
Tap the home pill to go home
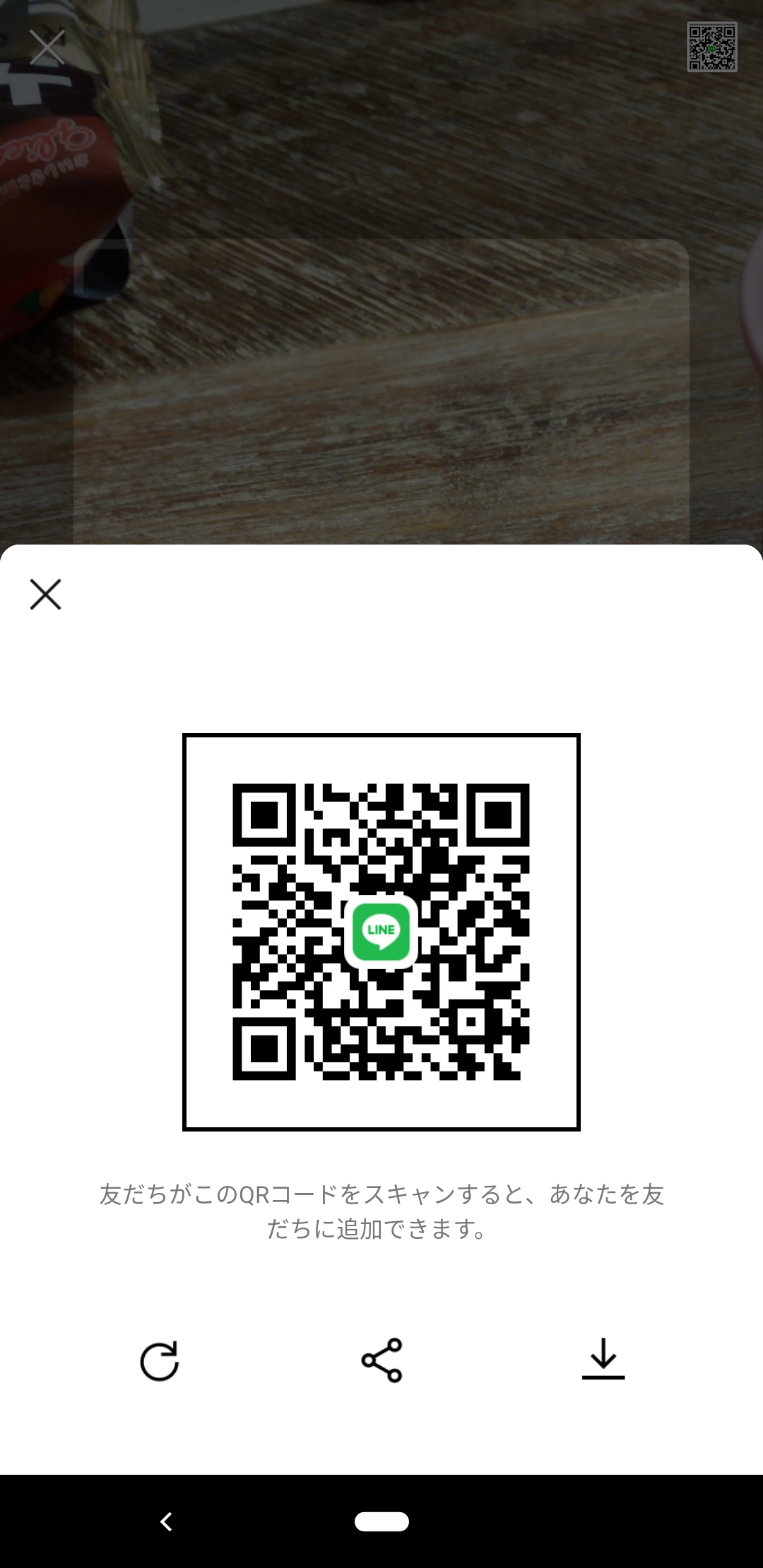381,1521
